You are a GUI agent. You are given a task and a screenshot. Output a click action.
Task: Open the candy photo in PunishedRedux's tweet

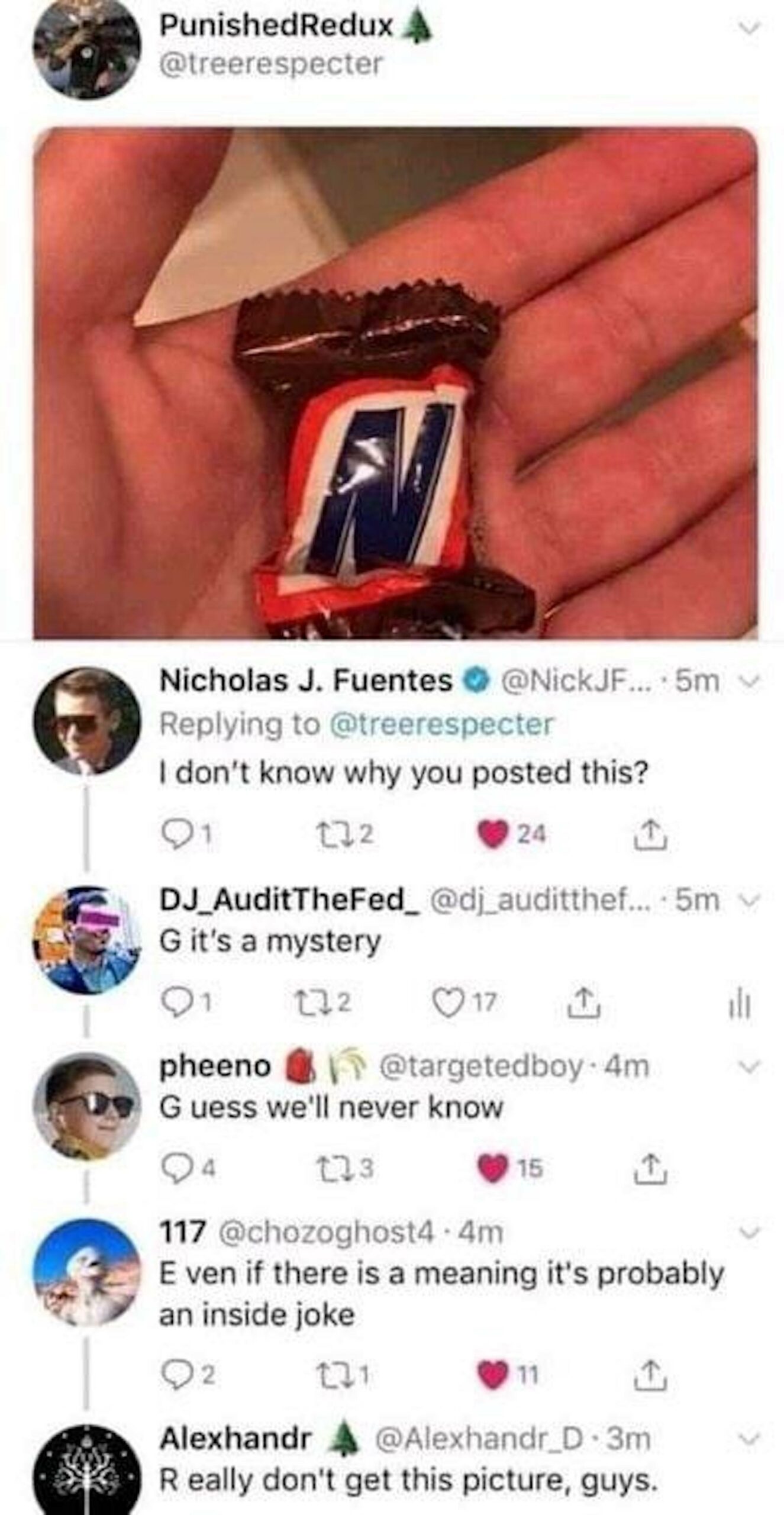tap(395, 383)
